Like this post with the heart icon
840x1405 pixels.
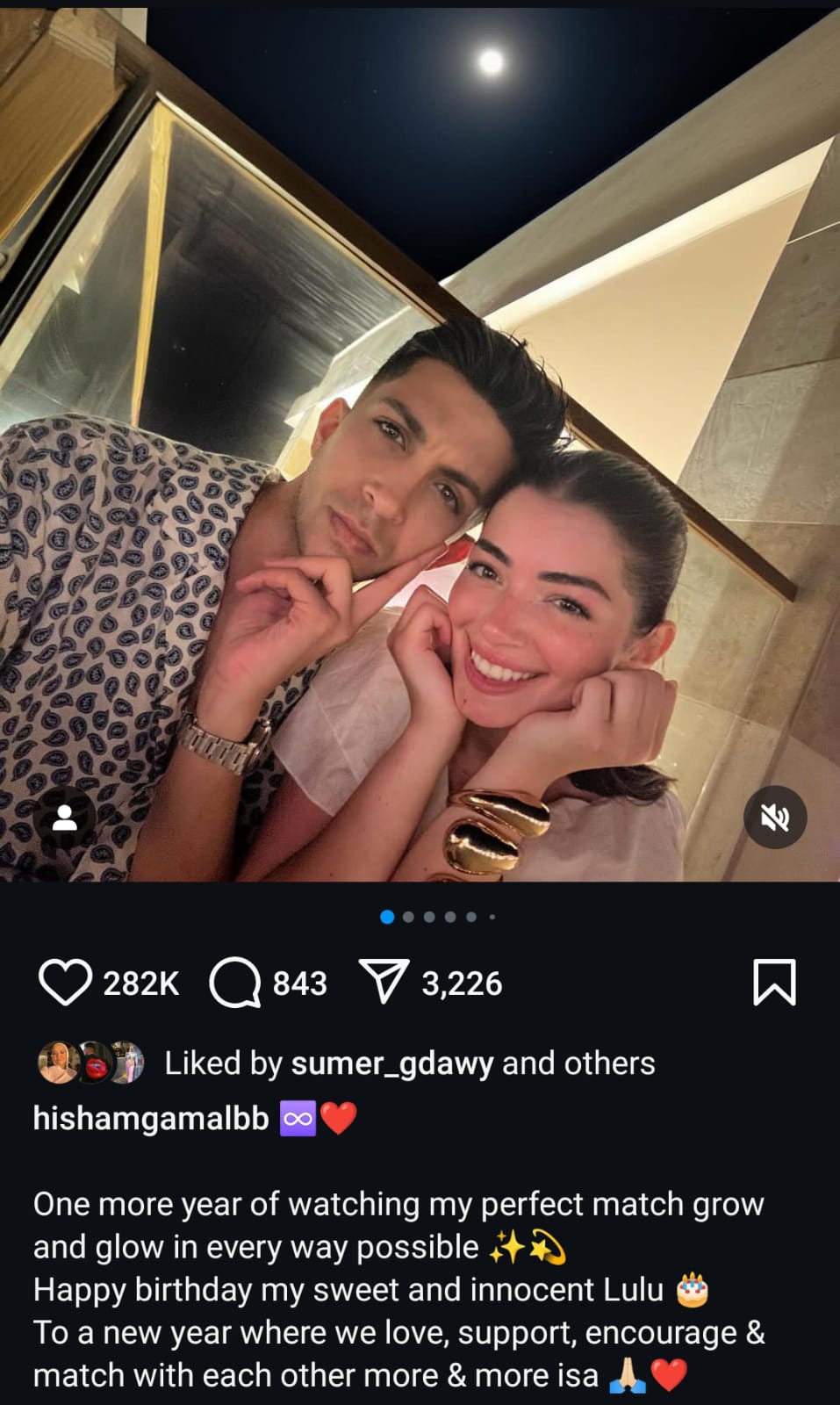(65, 983)
